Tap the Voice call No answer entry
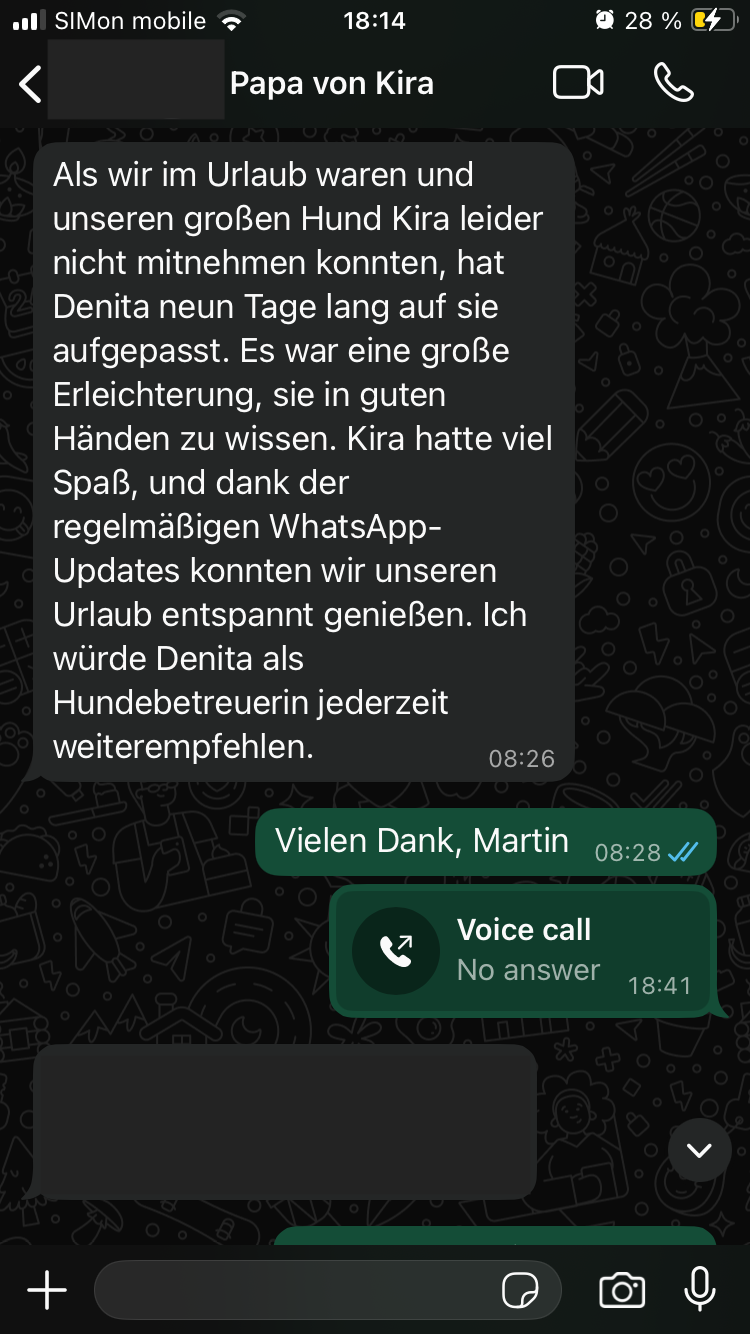 (524, 948)
